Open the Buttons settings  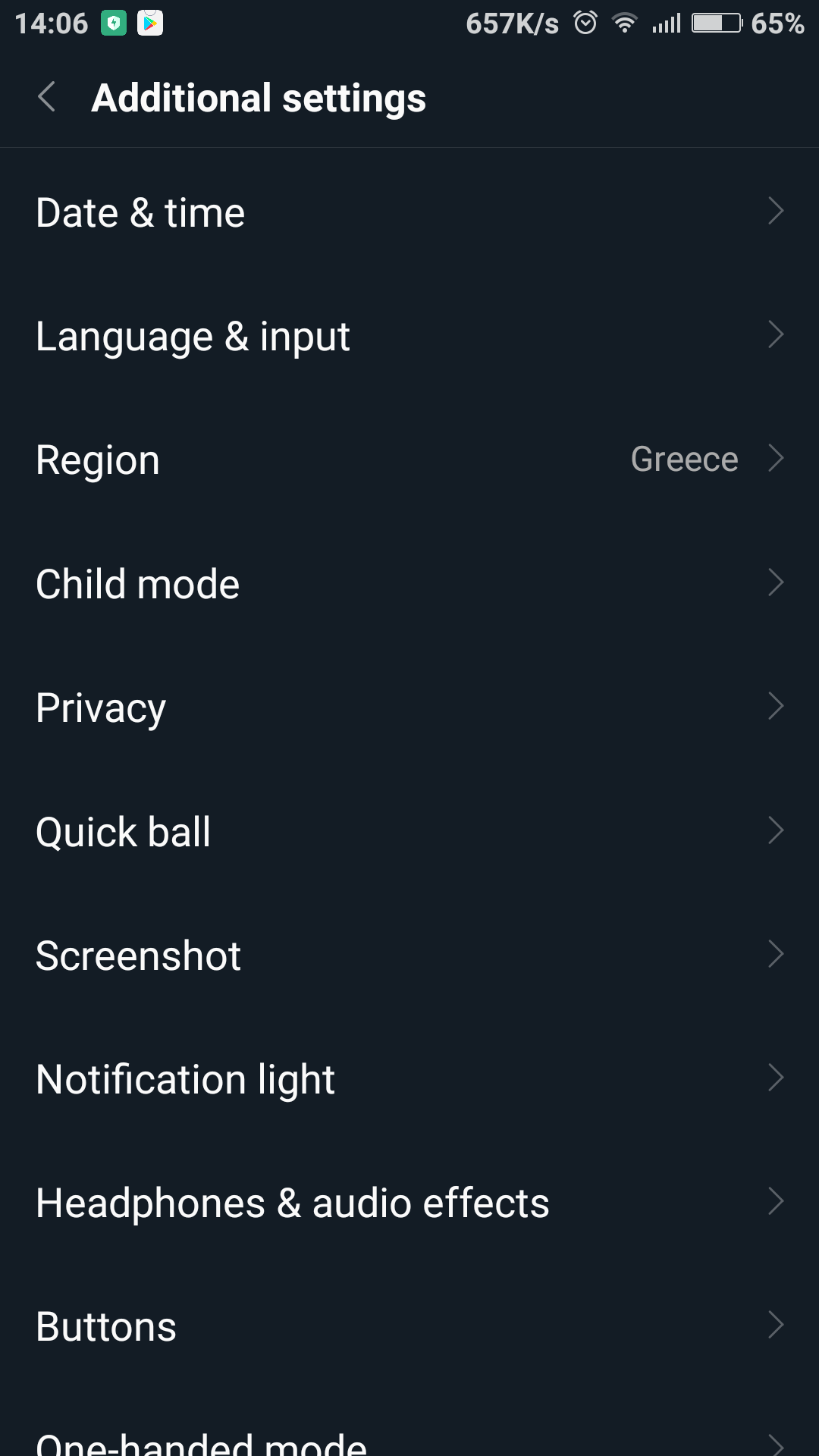[409, 1326]
